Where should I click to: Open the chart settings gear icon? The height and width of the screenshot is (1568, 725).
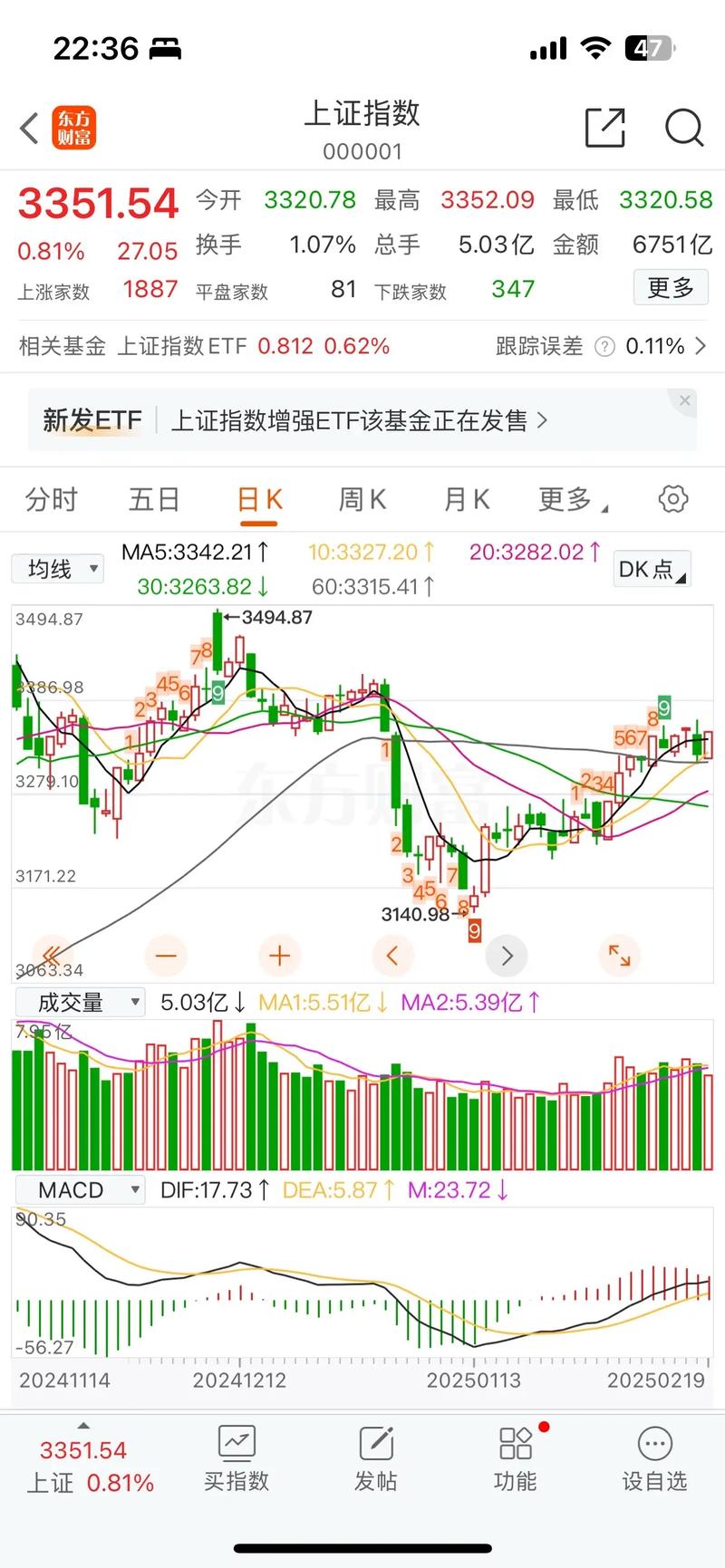point(672,499)
